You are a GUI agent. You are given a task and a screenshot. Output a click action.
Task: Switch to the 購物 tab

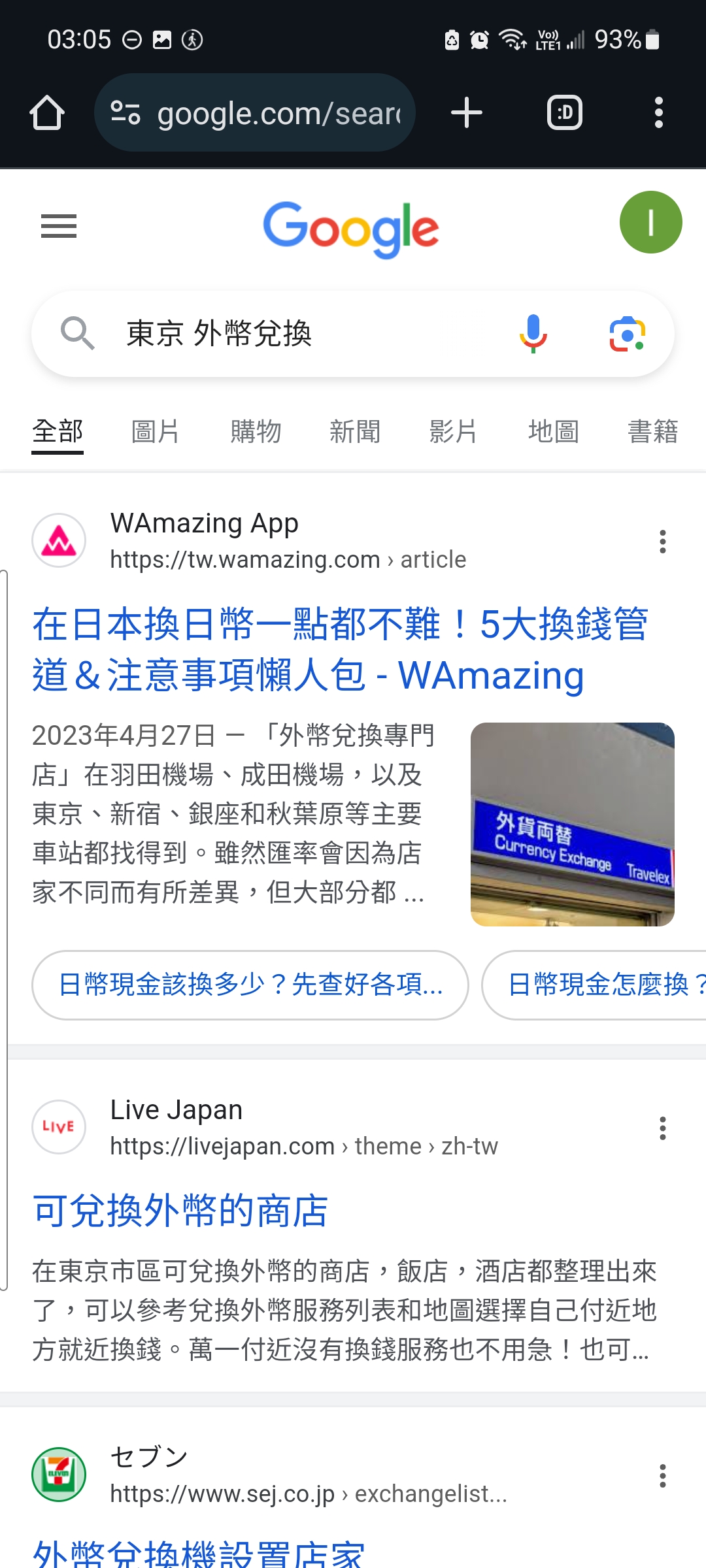(x=256, y=432)
